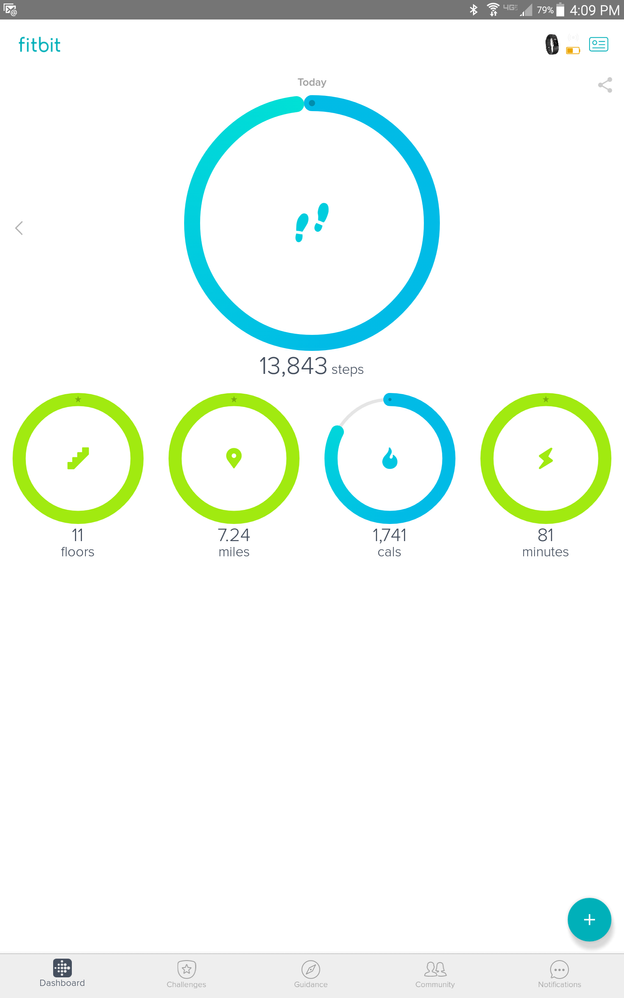Go to the Guidance tab
Screen dimensions: 624x998
pyautogui.click(x=311, y=974)
